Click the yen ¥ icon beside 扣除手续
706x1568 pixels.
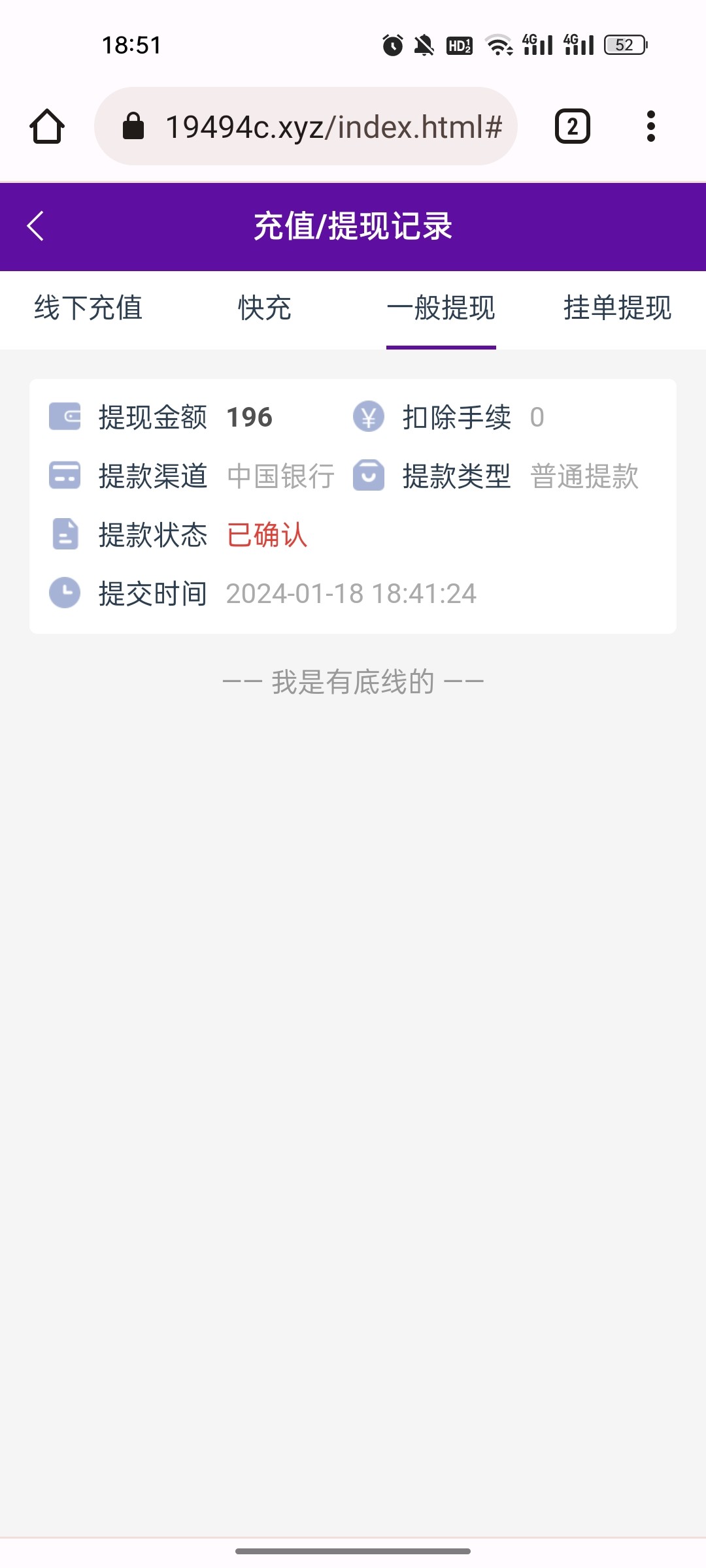click(369, 417)
